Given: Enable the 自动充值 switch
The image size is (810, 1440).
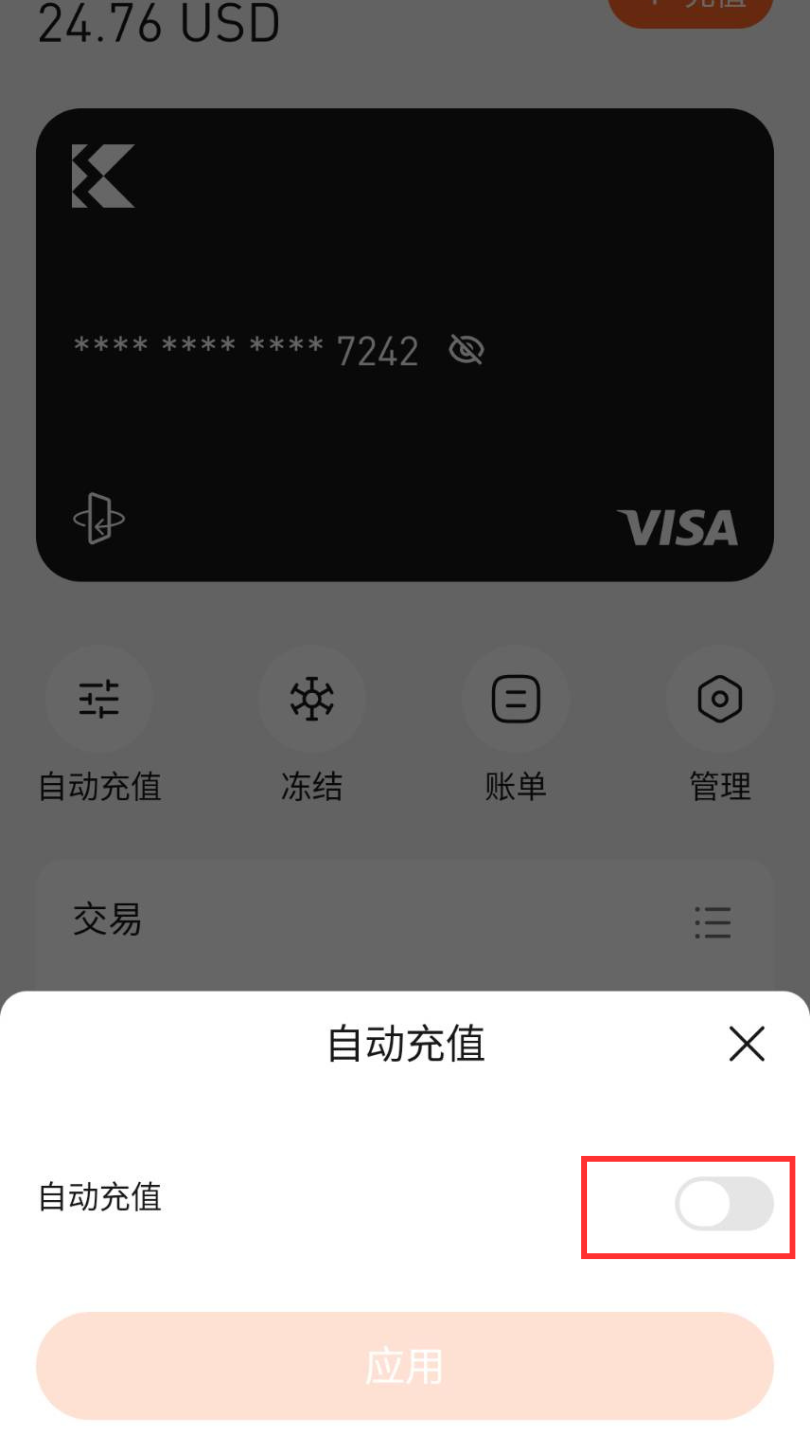Looking at the screenshot, I should 724,1203.
